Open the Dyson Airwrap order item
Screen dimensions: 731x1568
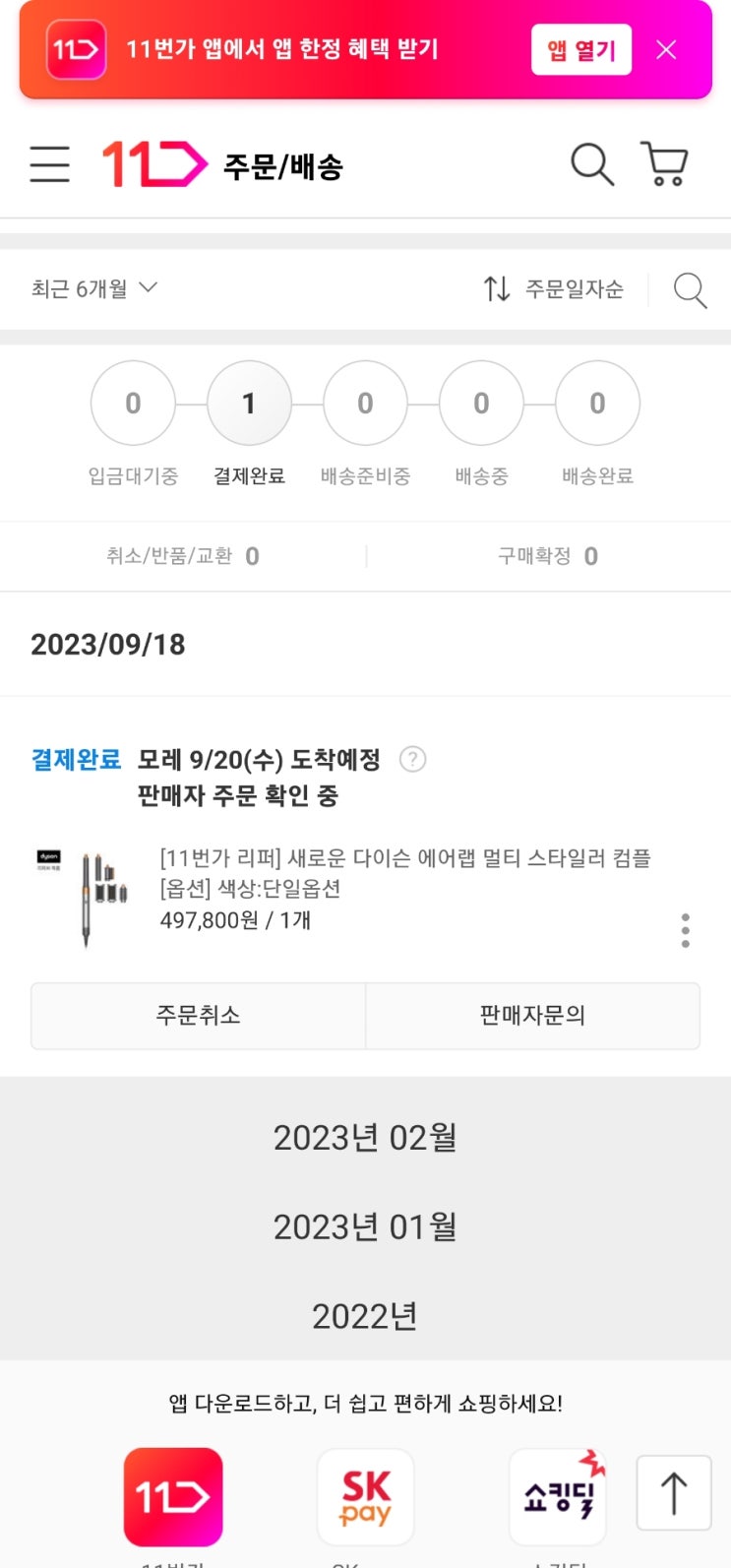tap(405, 858)
